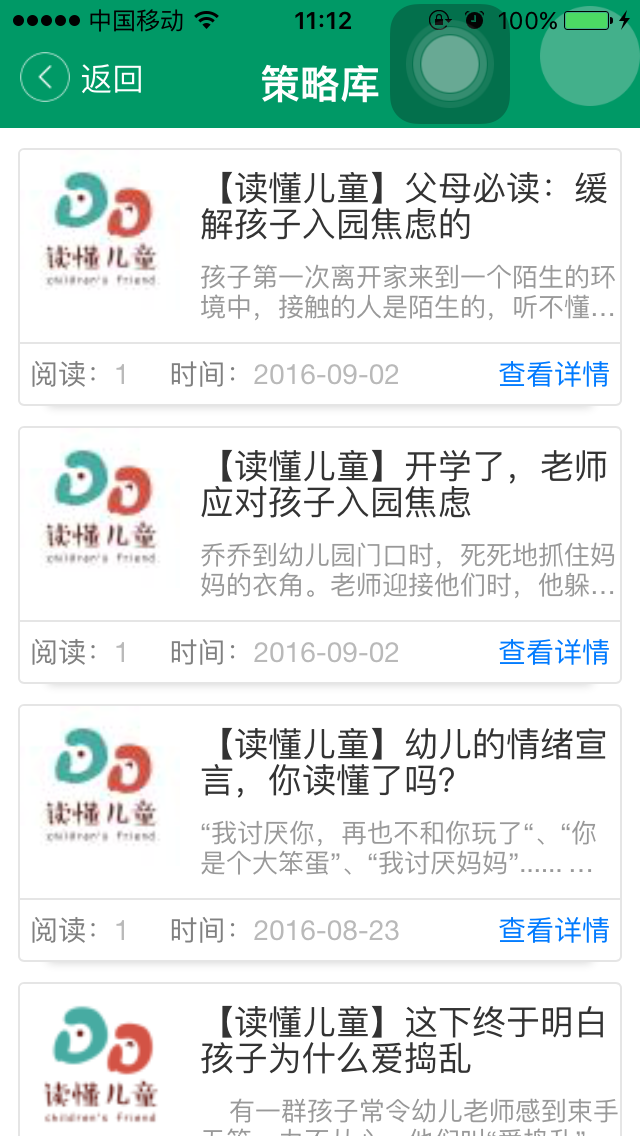Go back using the 返回 button
The height and width of the screenshot is (1136, 640).
[x=82, y=78]
